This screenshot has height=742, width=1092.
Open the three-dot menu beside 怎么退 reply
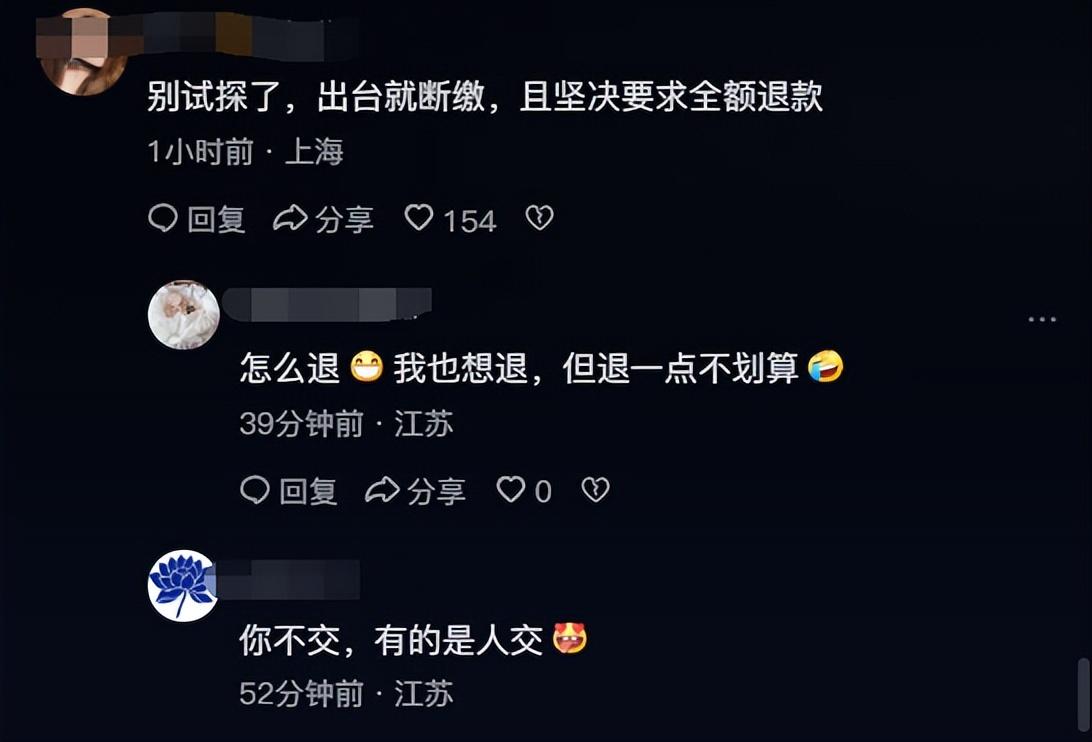[x=1042, y=319]
